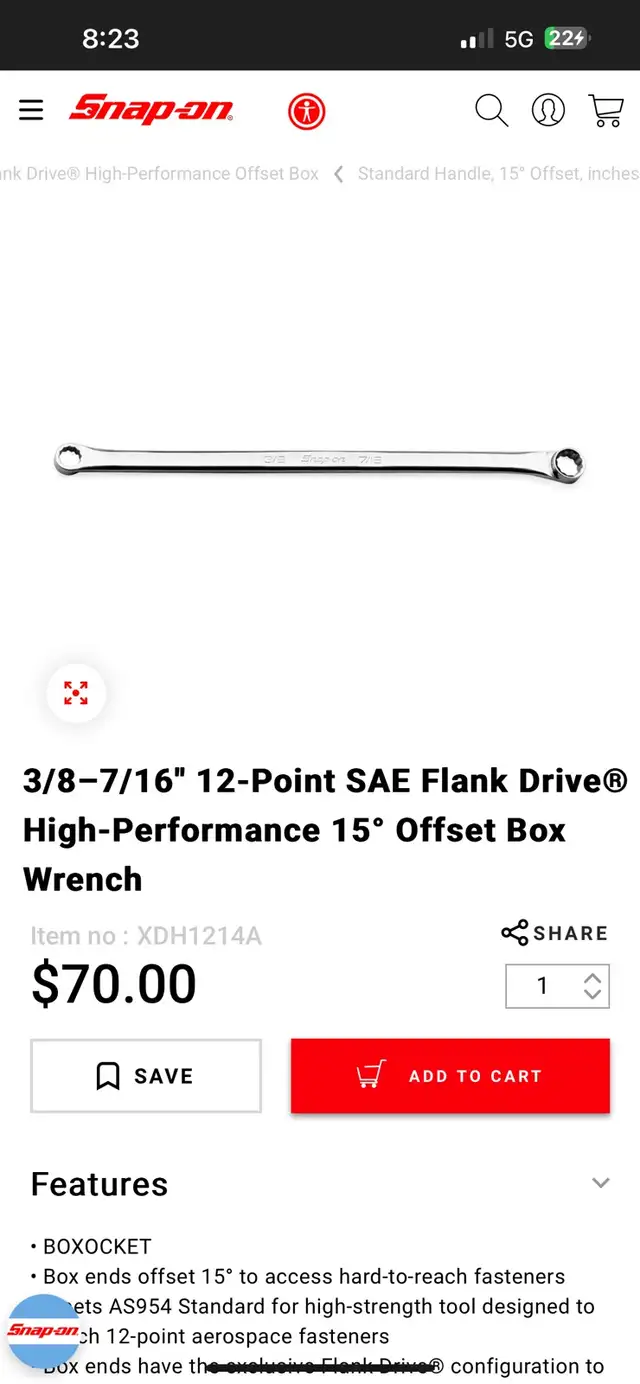Open the floating Snap-on chat bubble

click(x=44, y=1330)
